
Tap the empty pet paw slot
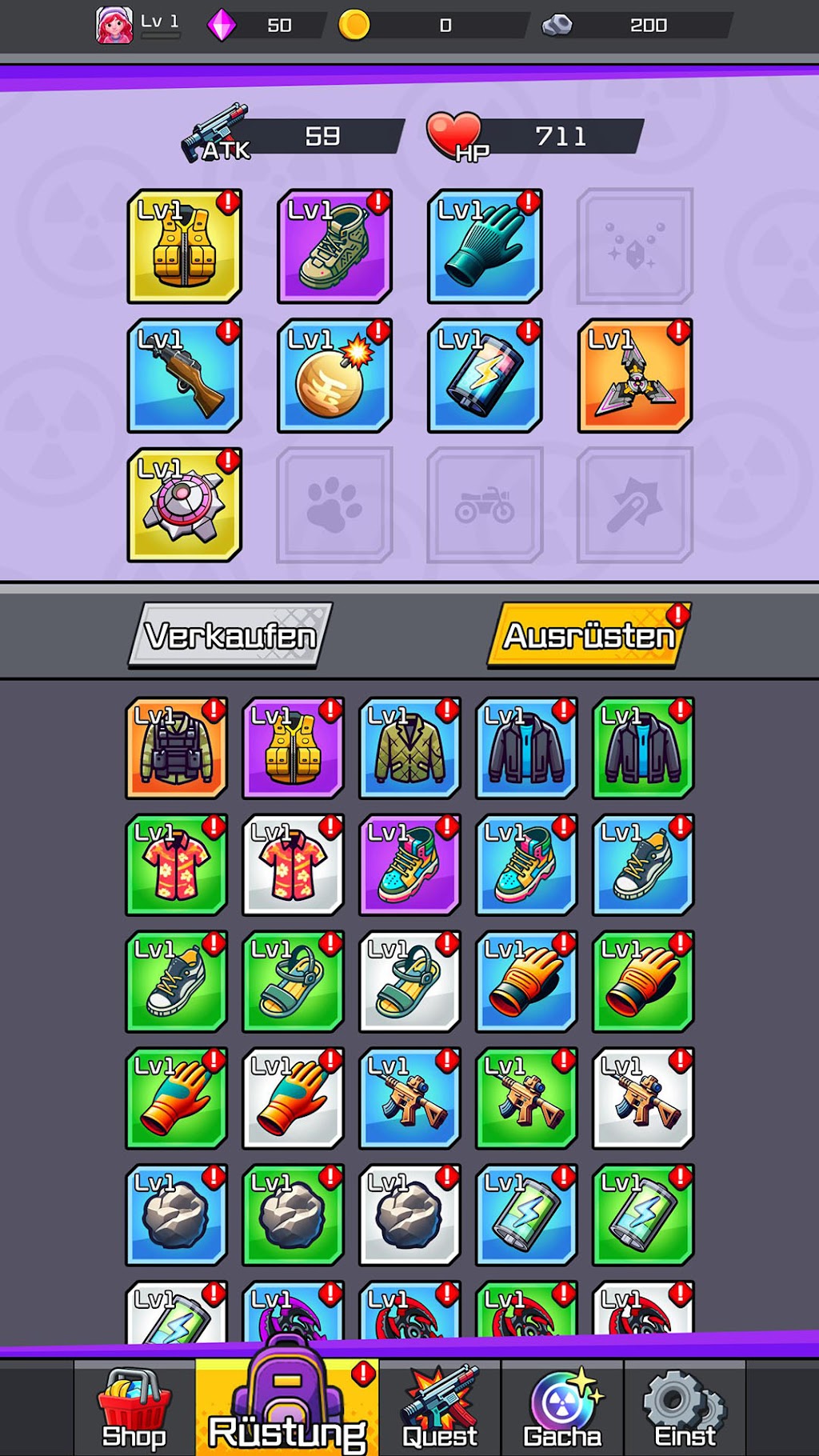coord(335,505)
